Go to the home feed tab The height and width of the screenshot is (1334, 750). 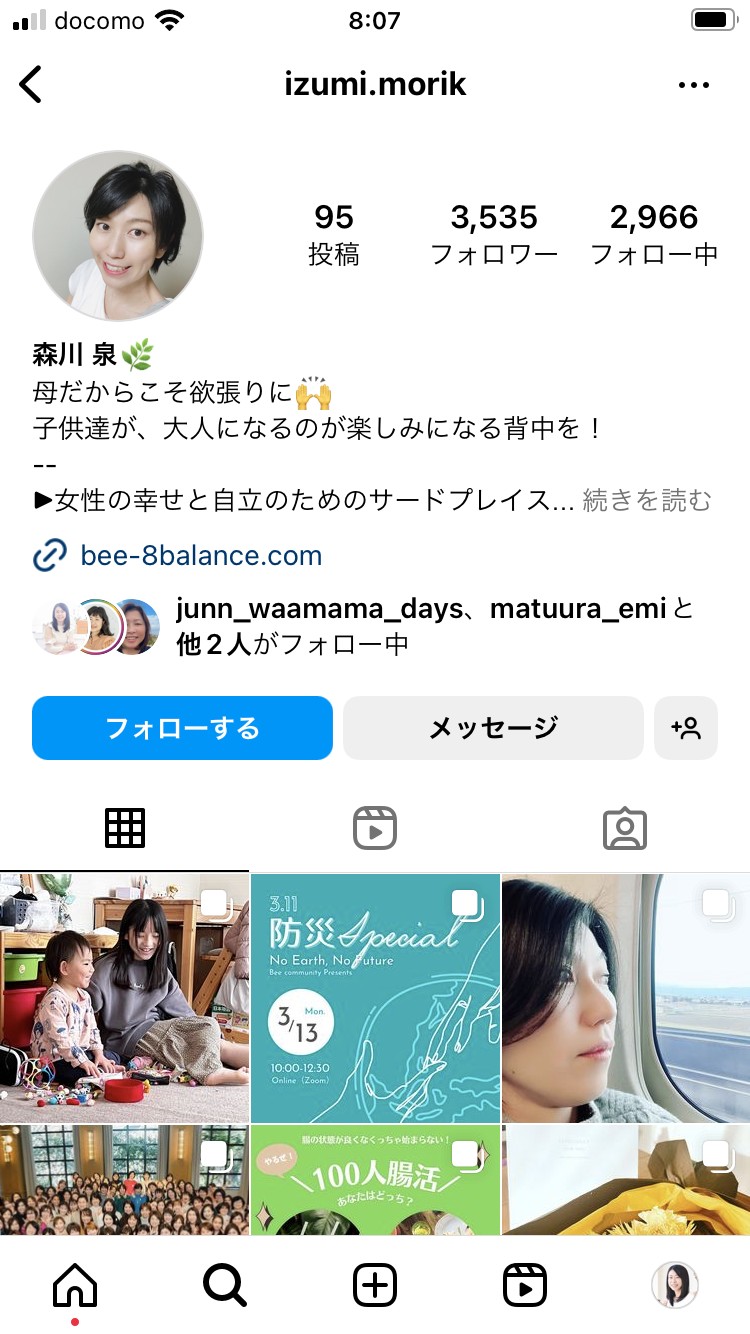(75, 1285)
